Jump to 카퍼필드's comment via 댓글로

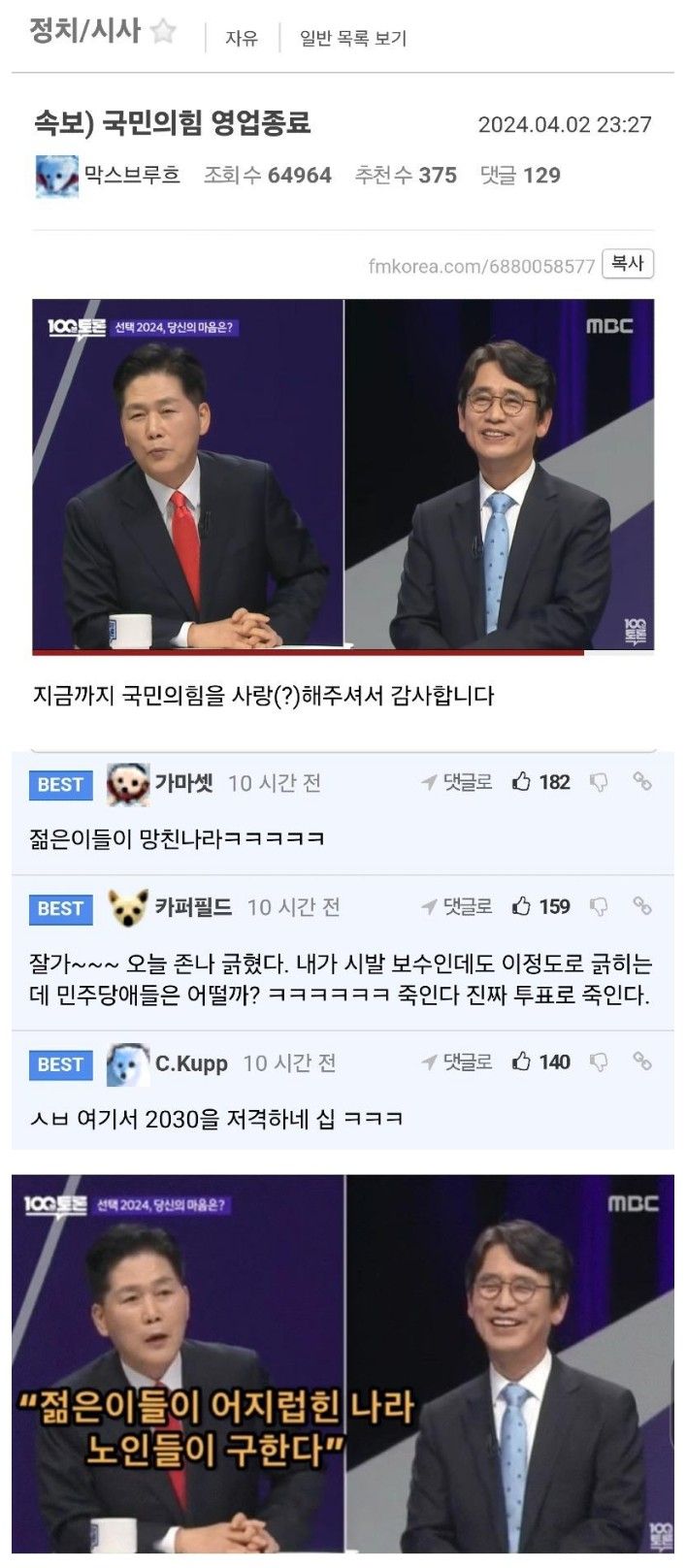click(457, 906)
